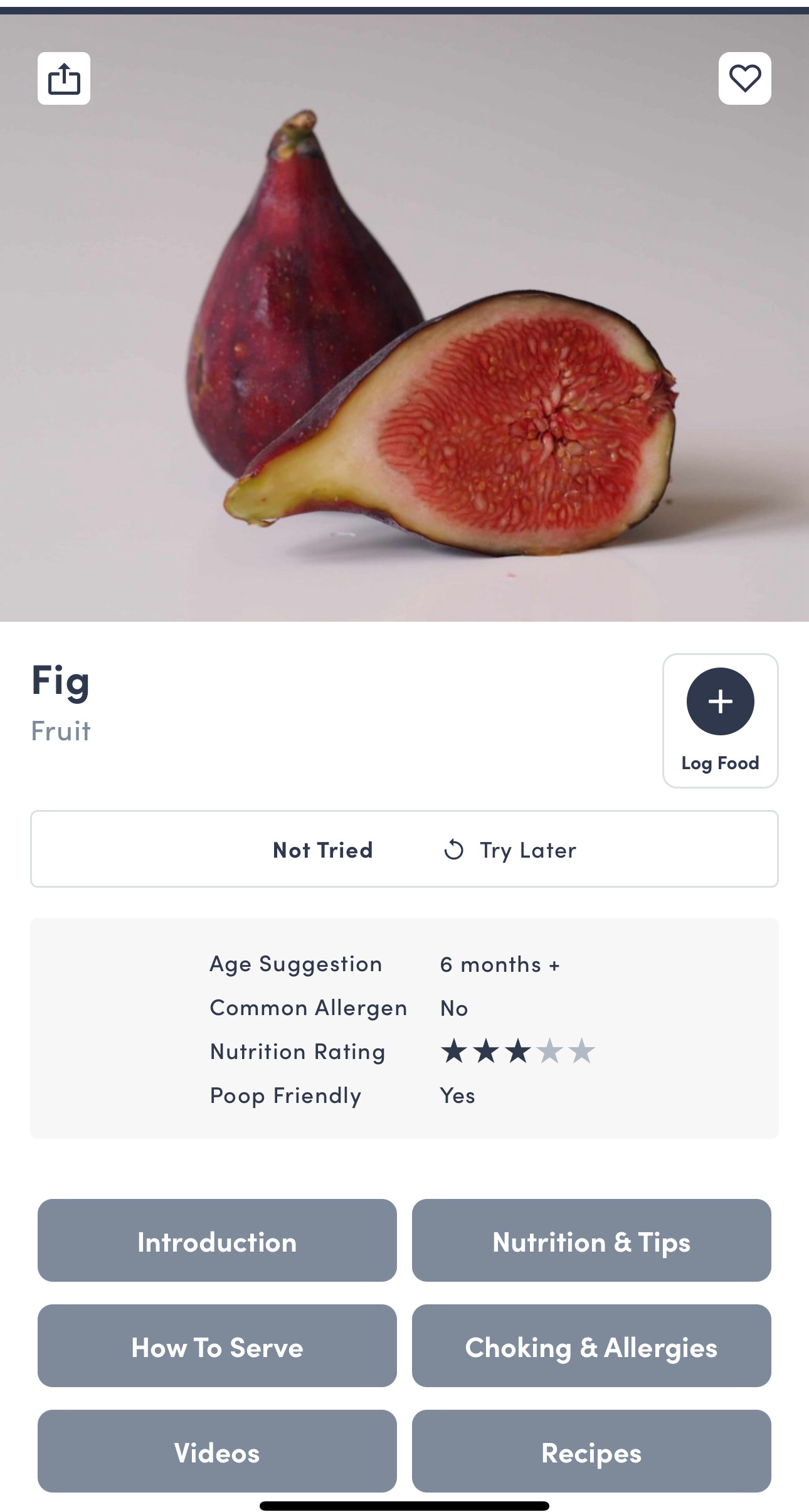Select the Not Tried status
This screenshot has width=809, height=1512.
click(x=323, y=850)
